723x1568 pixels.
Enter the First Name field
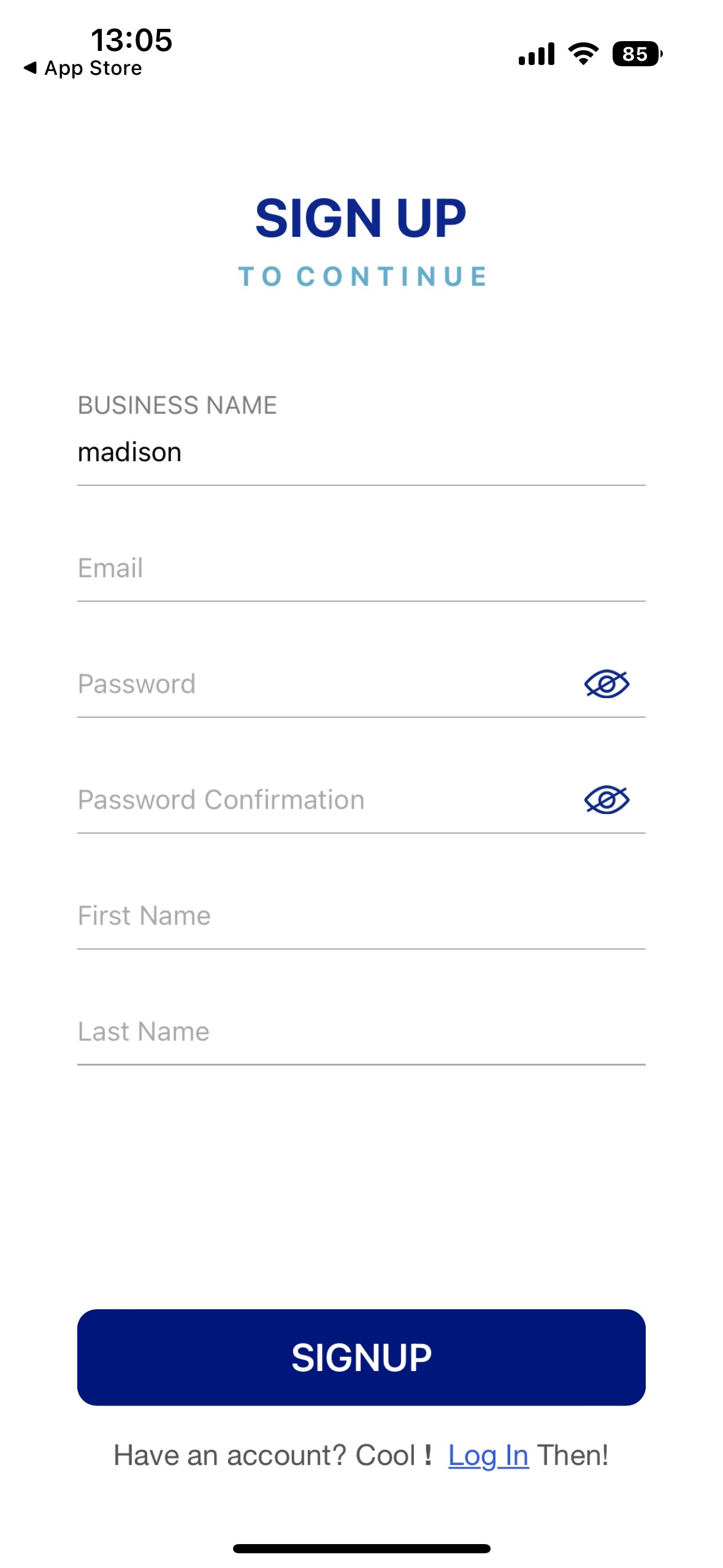pyautogui.click(x=361, y=916)
